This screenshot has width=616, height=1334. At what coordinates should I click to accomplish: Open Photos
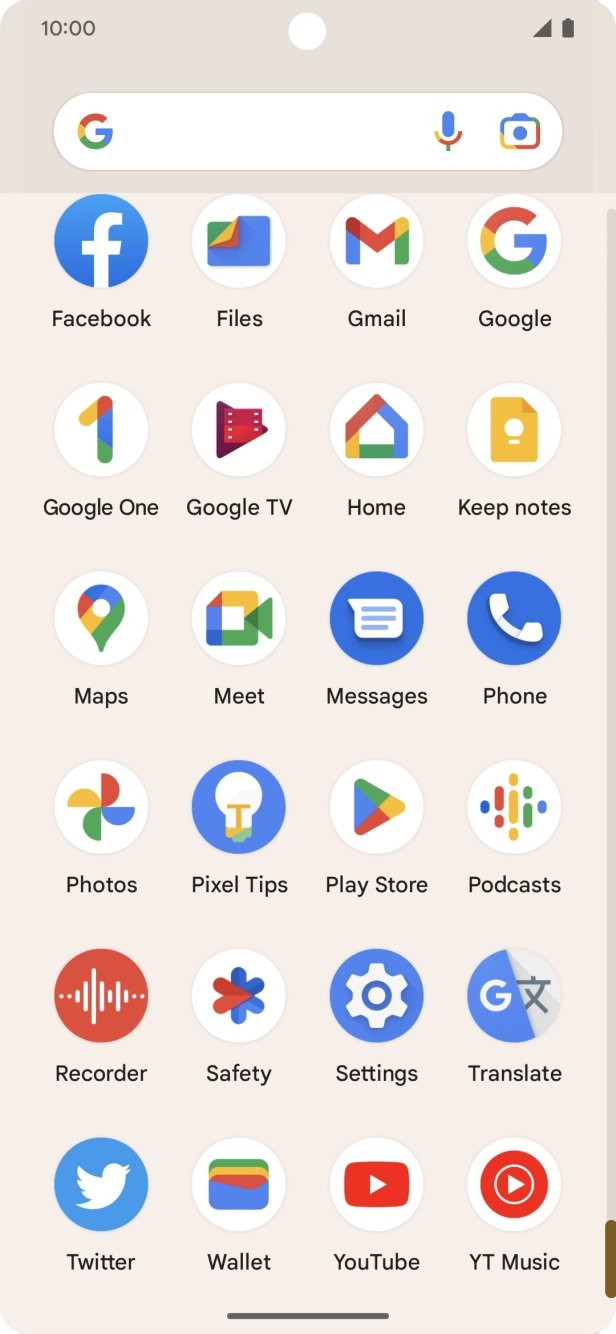pyautogui.click(x=101, y=807)
